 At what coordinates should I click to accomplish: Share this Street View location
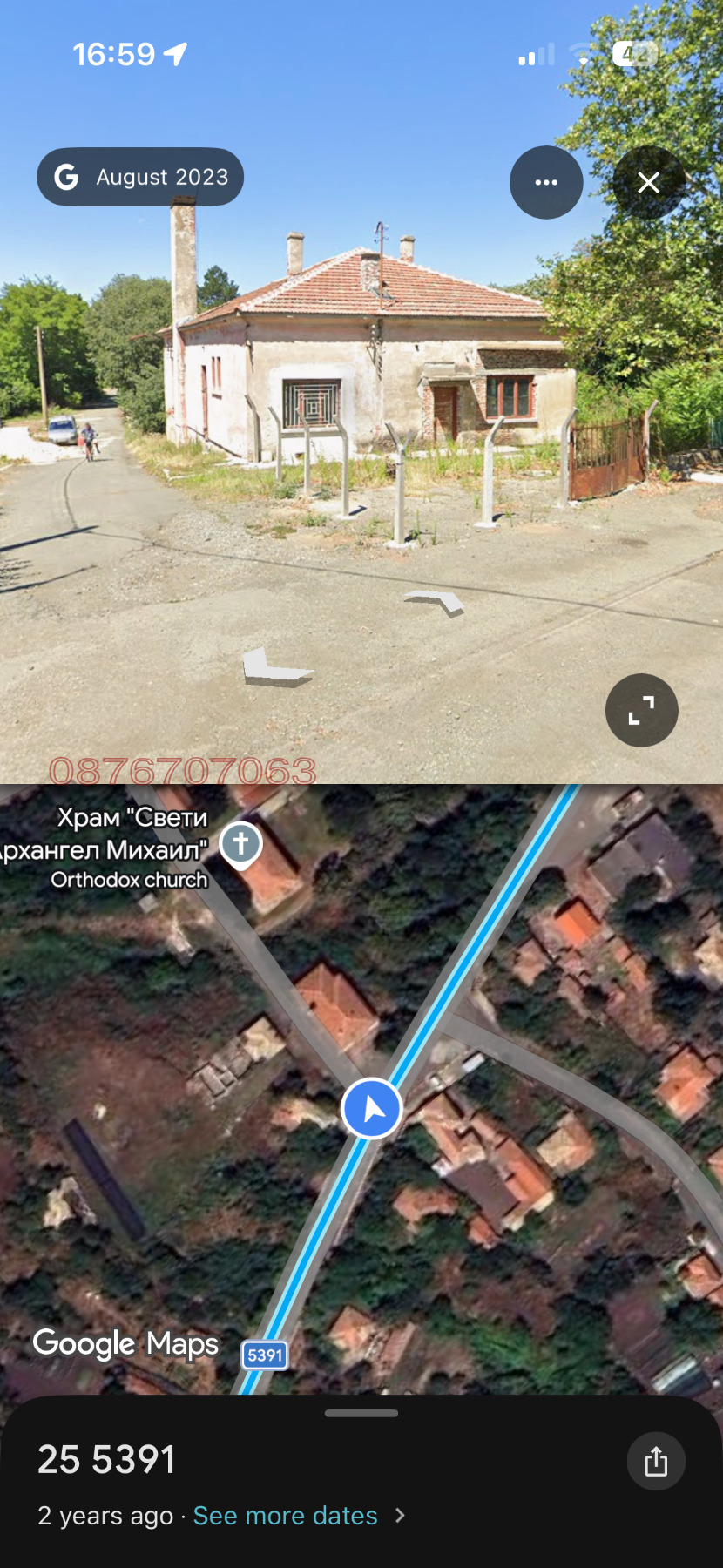tap(656, 1461)
